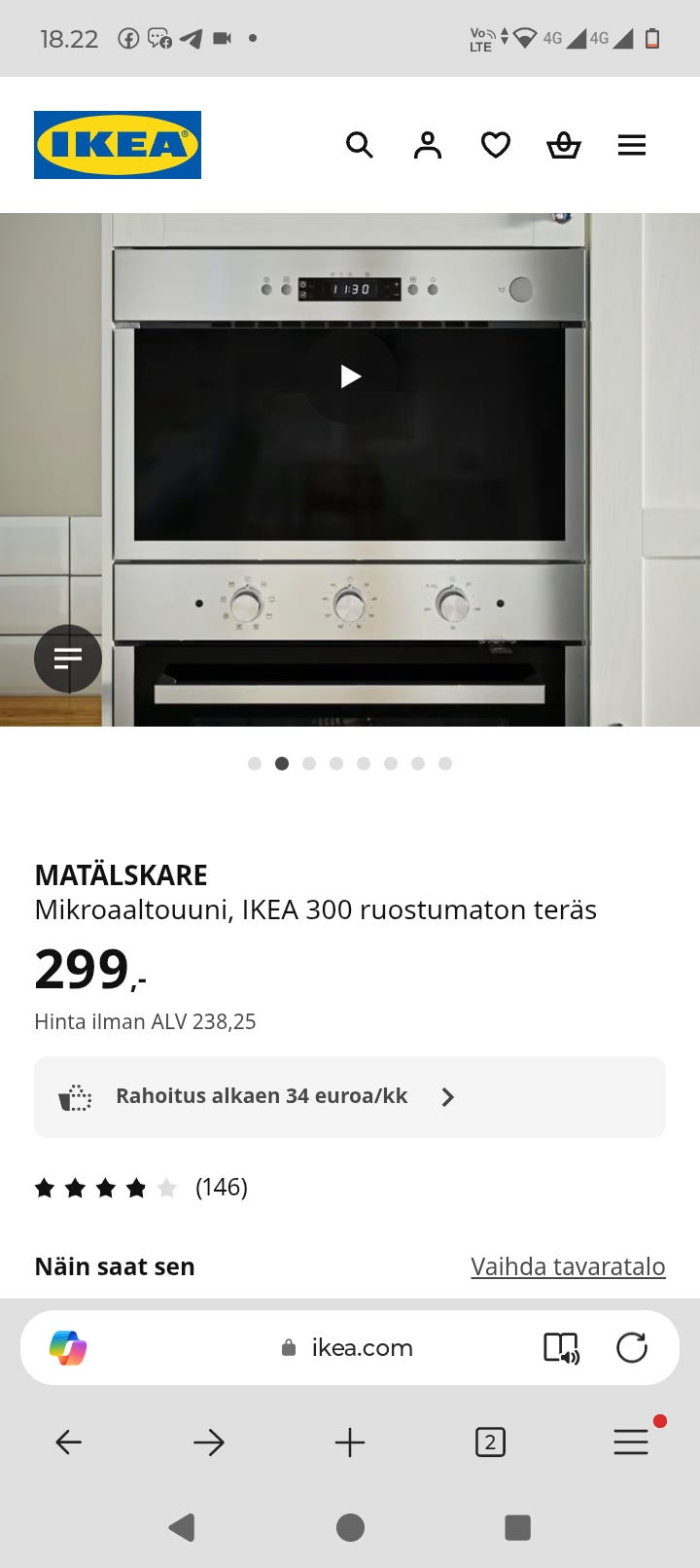The image size is (700, 1568).
Task: Tap the IKEA logo
Action: (x=117, y=144)
